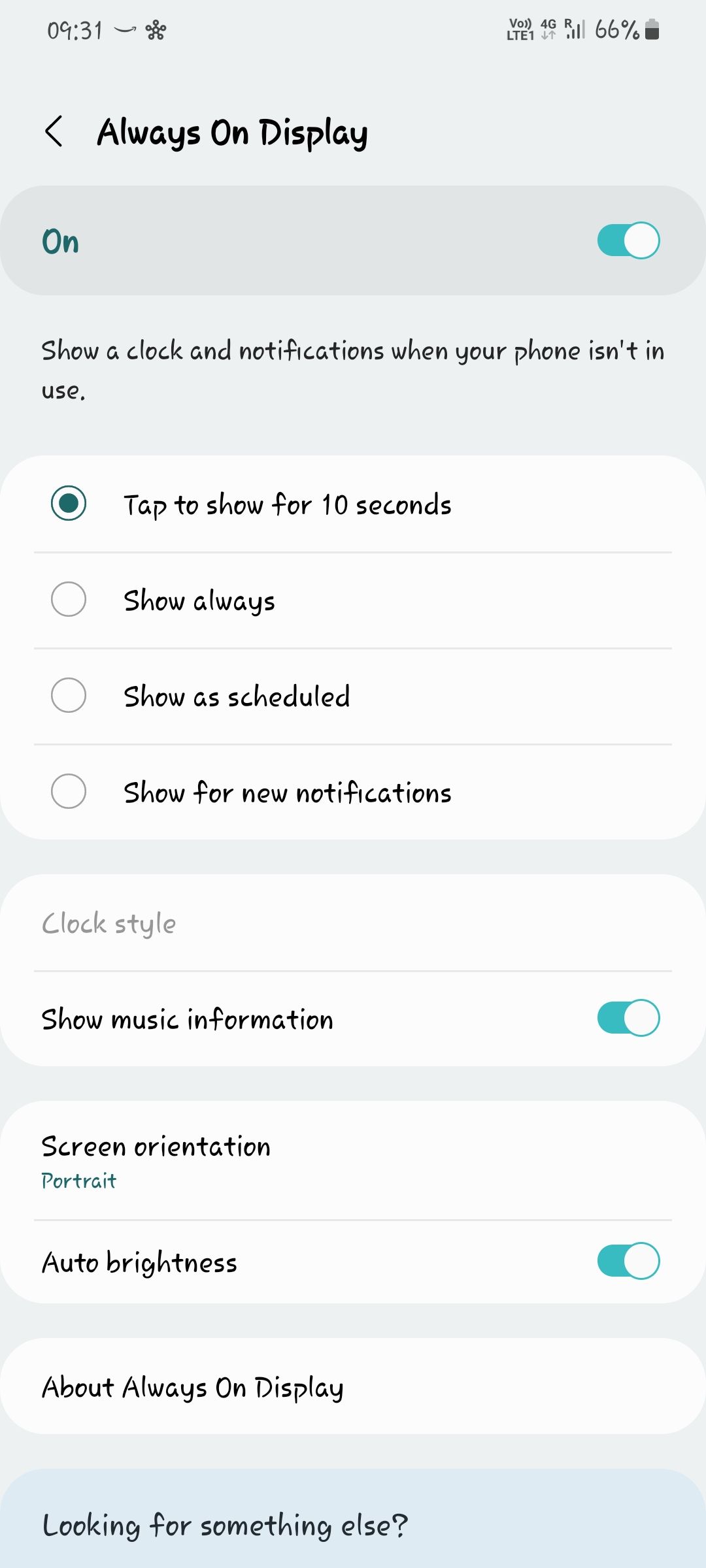Tap the back arrow to exit Always On Display

[x=55, y=133]
